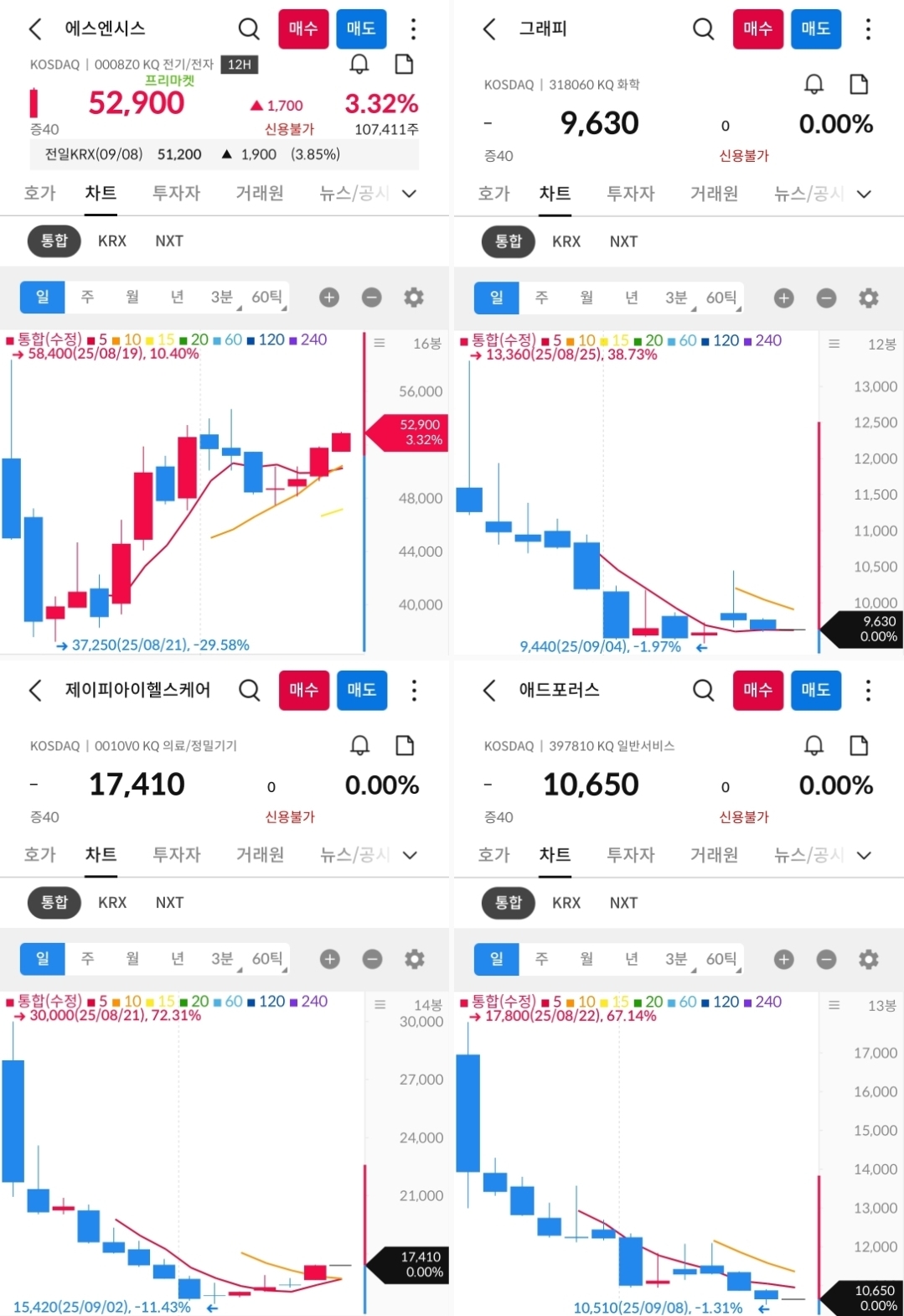Expand the 60틱 dropdown on 제이피아이헬스케어
This screenshot has height=1316, width=904.
(267, 960)
